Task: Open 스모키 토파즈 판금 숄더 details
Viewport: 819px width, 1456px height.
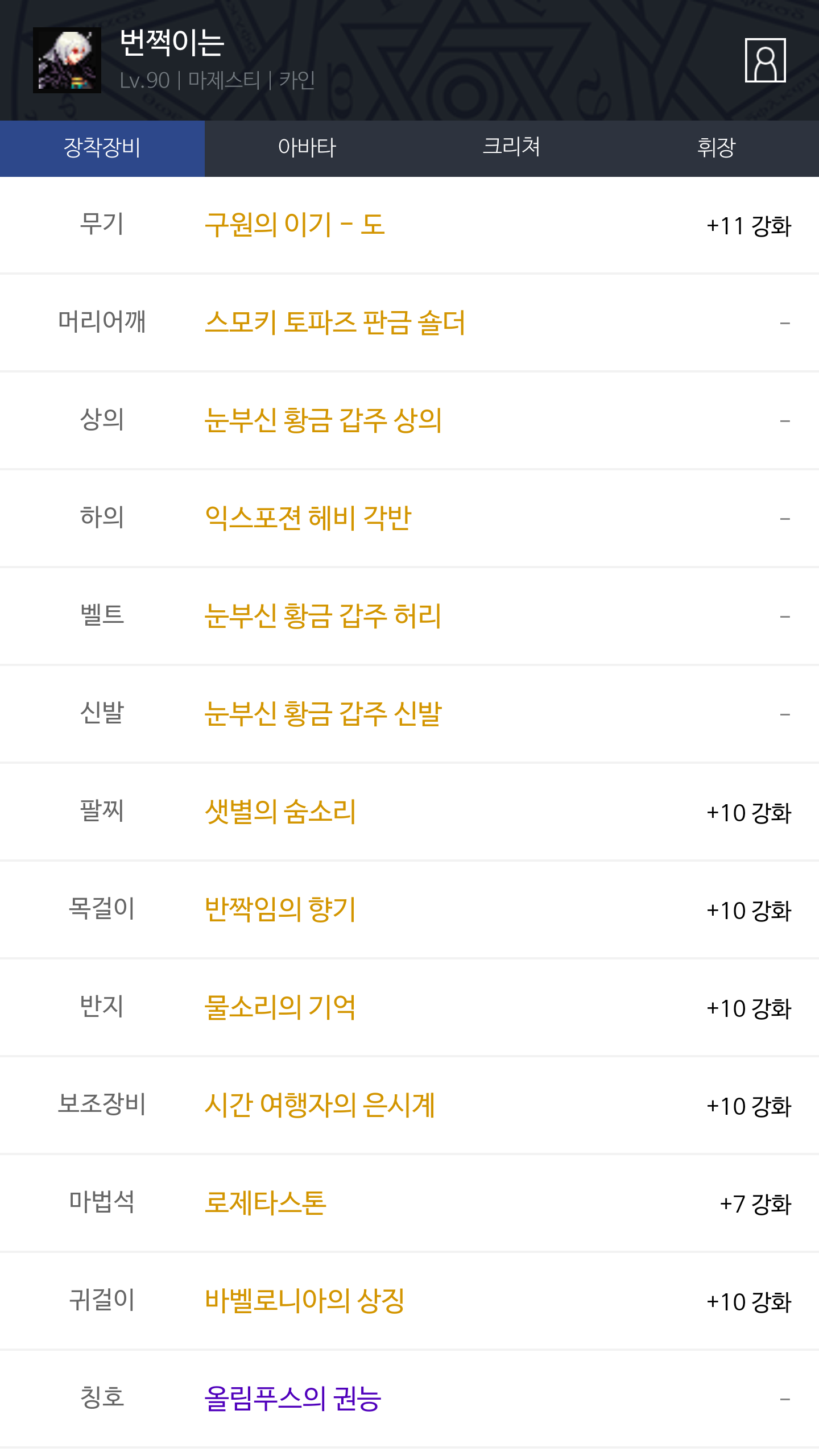Action: [335, 322]
